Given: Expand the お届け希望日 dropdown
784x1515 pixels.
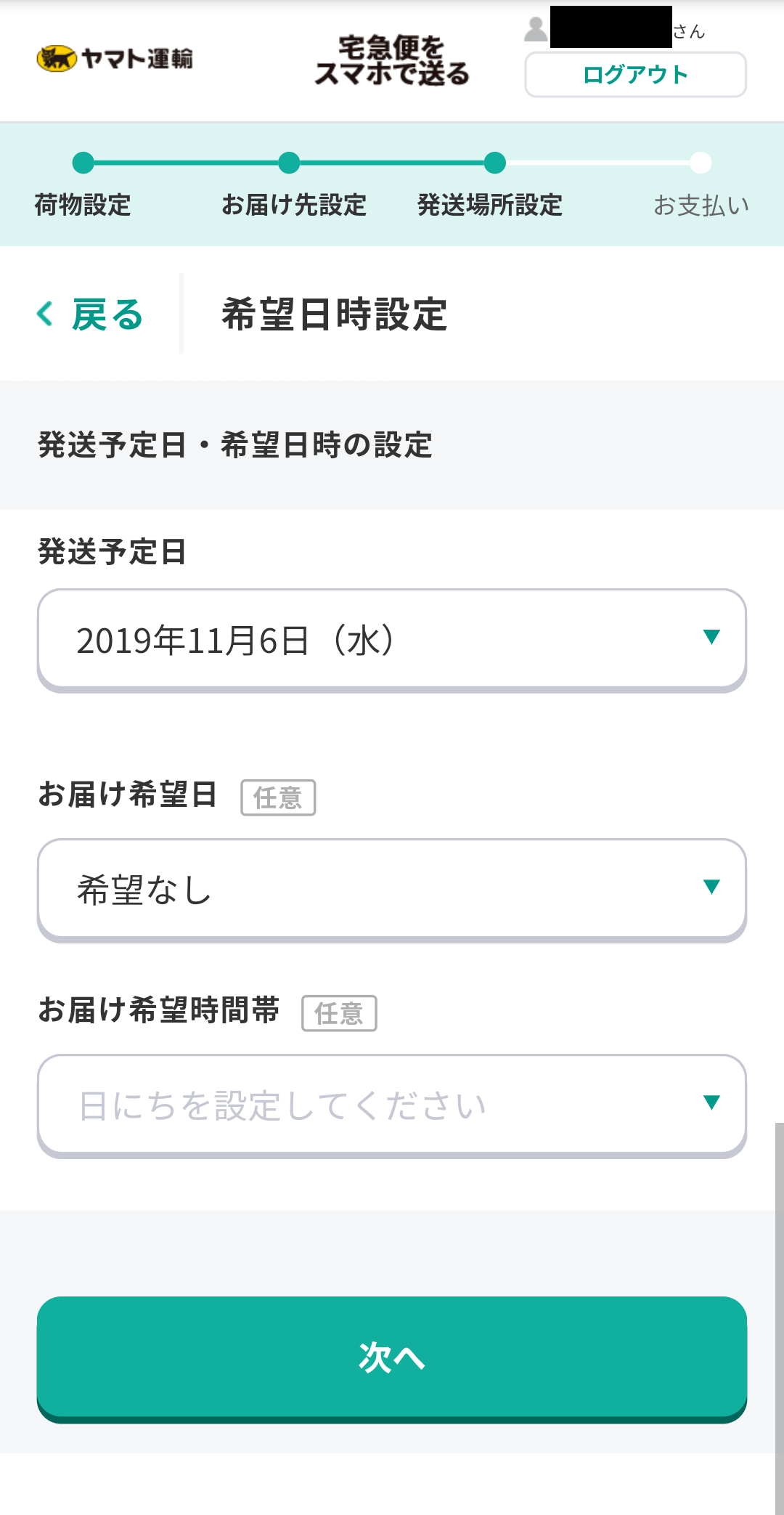Looking at the screenshot, I should pos(392,890).
